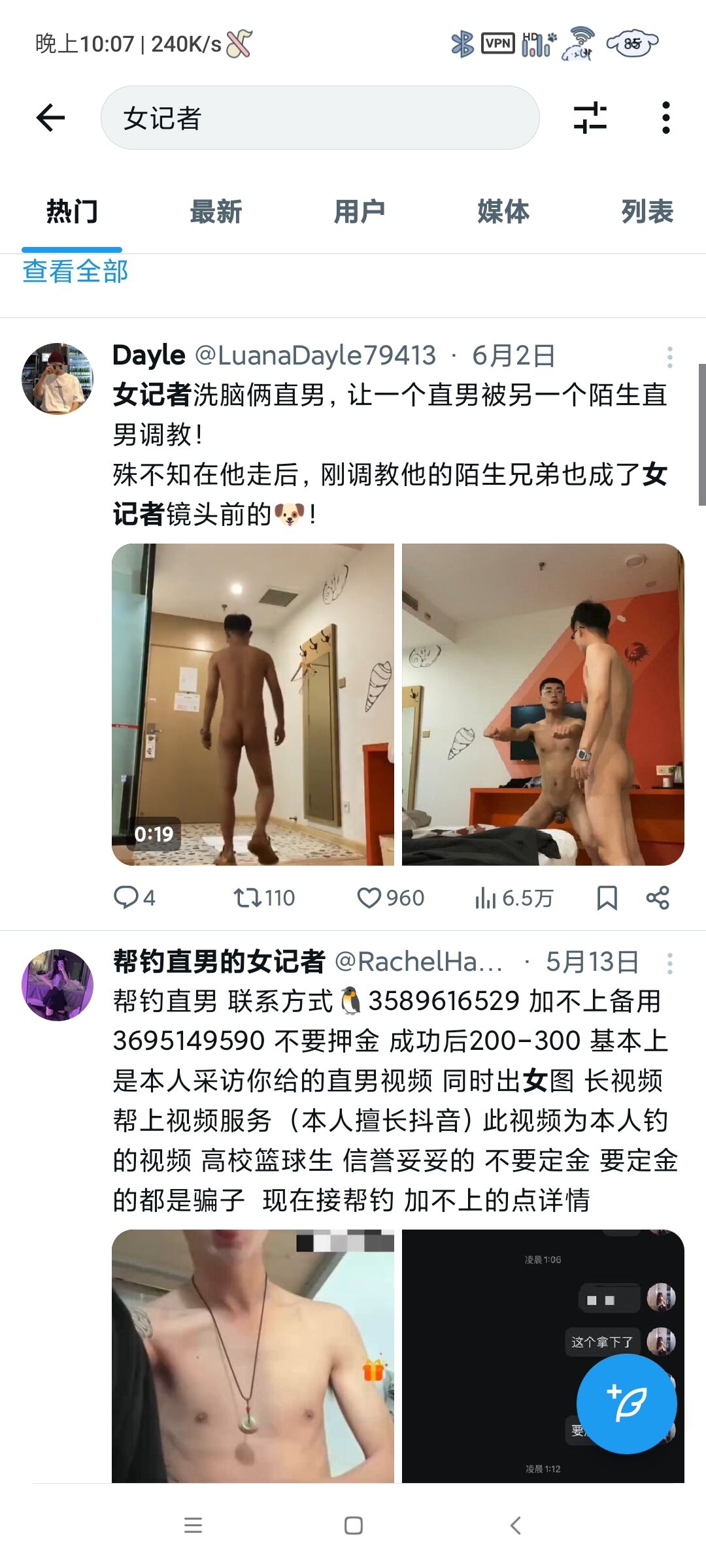The image size is (706, 1568).
Task: Open the top-right overflow menu
Action: click(x=665, y=118)
